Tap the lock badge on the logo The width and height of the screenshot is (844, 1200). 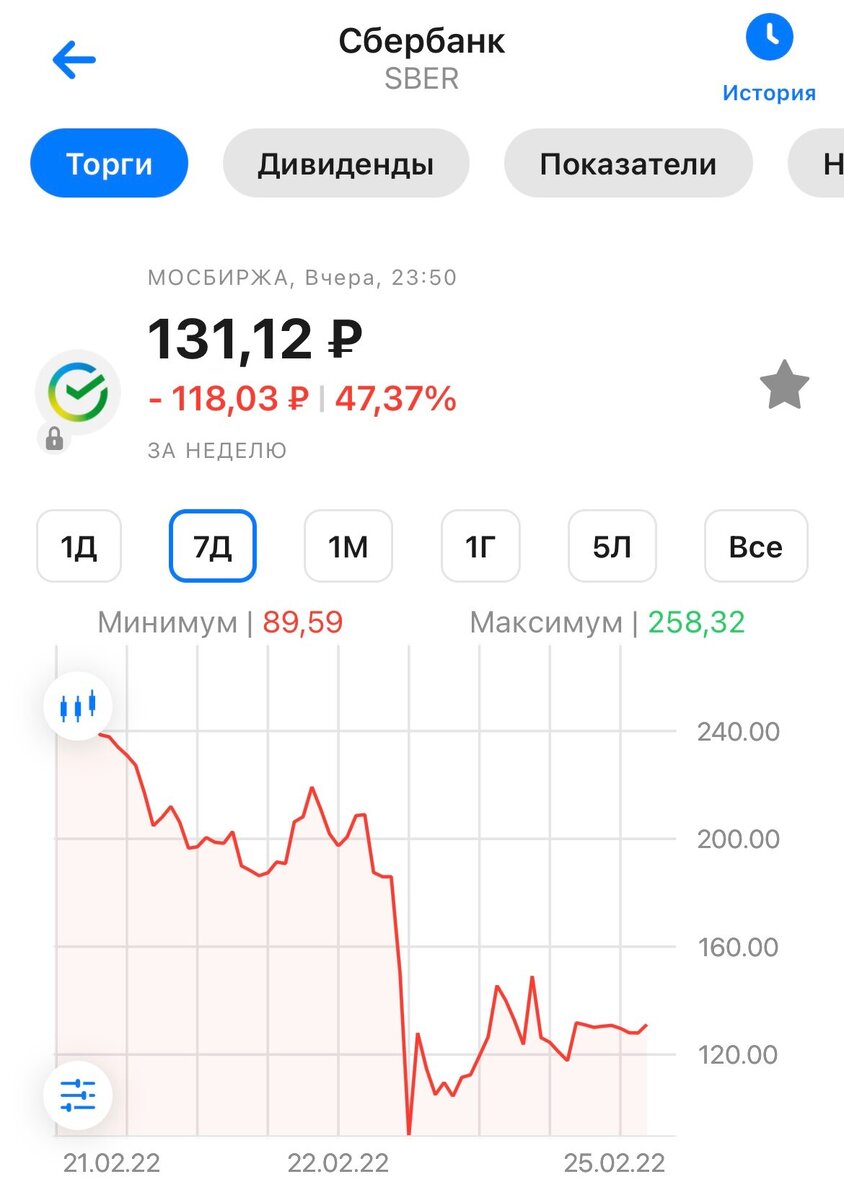(55, 437)
